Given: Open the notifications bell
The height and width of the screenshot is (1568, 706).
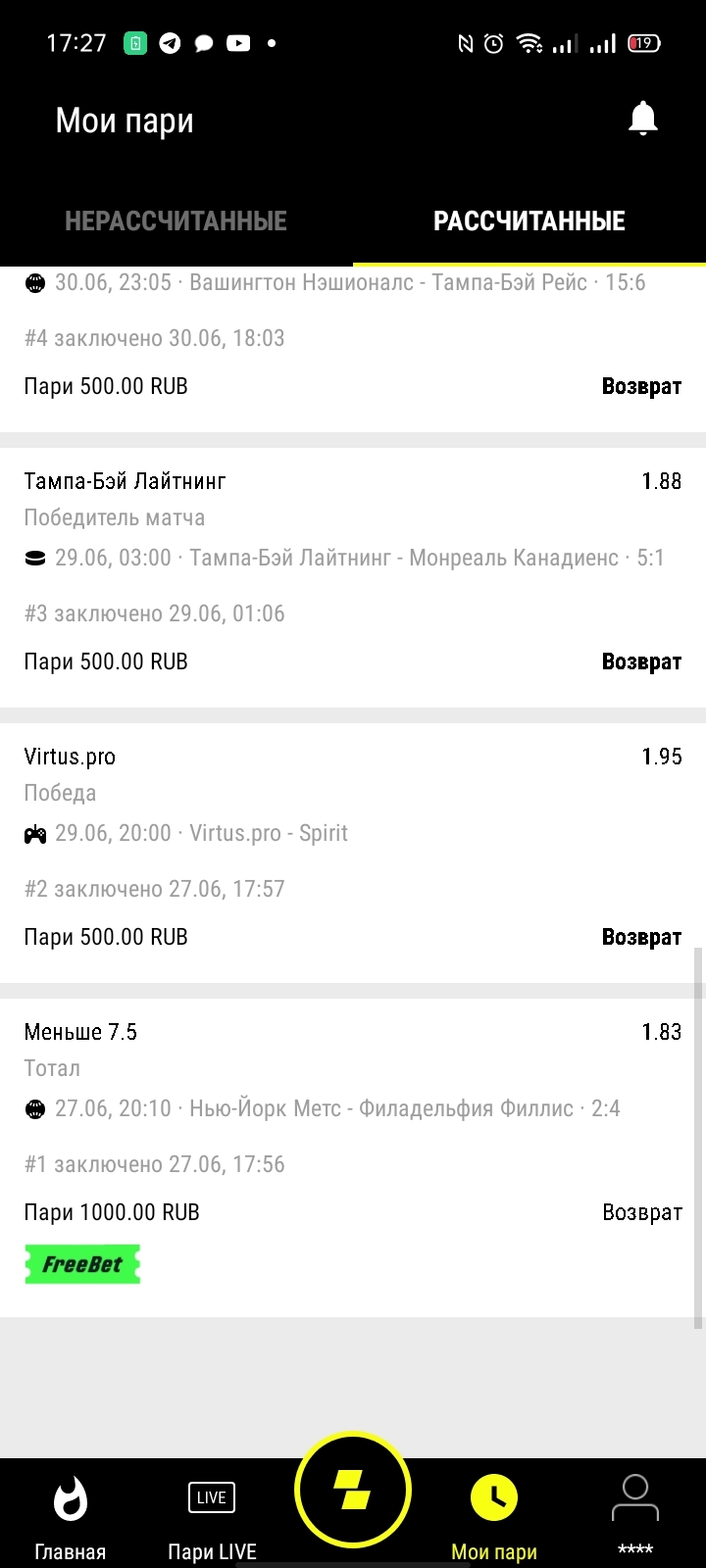Looking at the screenshot, I should pyautogui.click(x=642, y=119).
